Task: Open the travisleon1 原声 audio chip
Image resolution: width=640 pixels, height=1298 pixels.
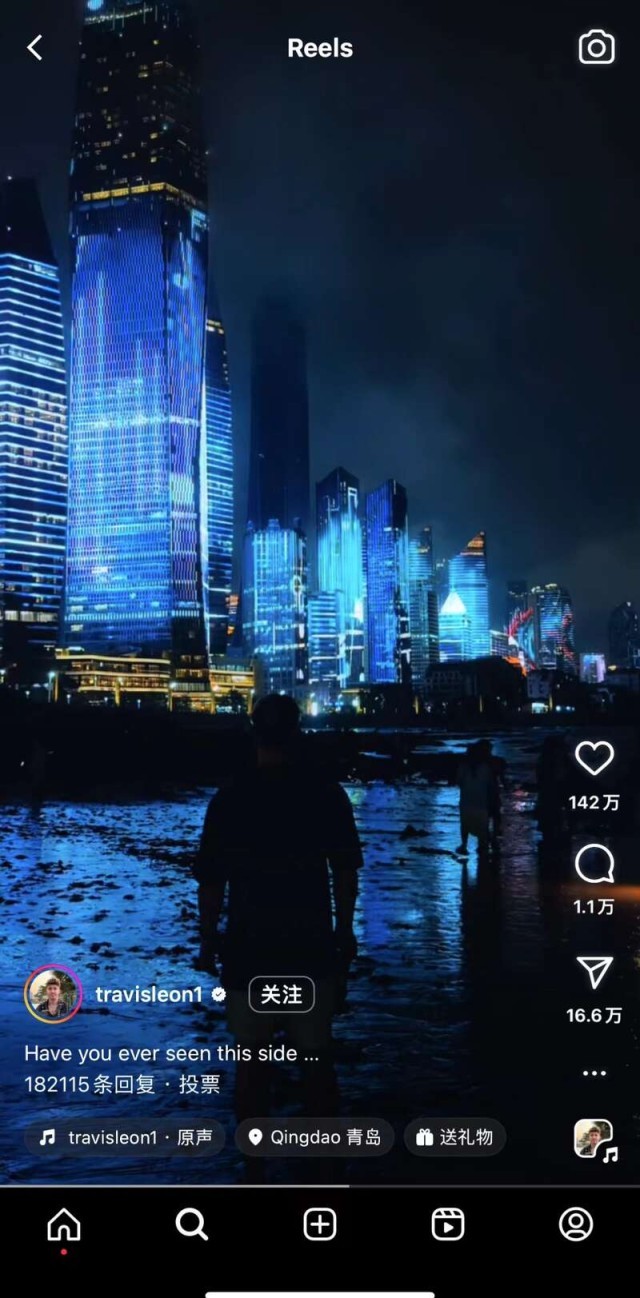Action: [126, 1137]
